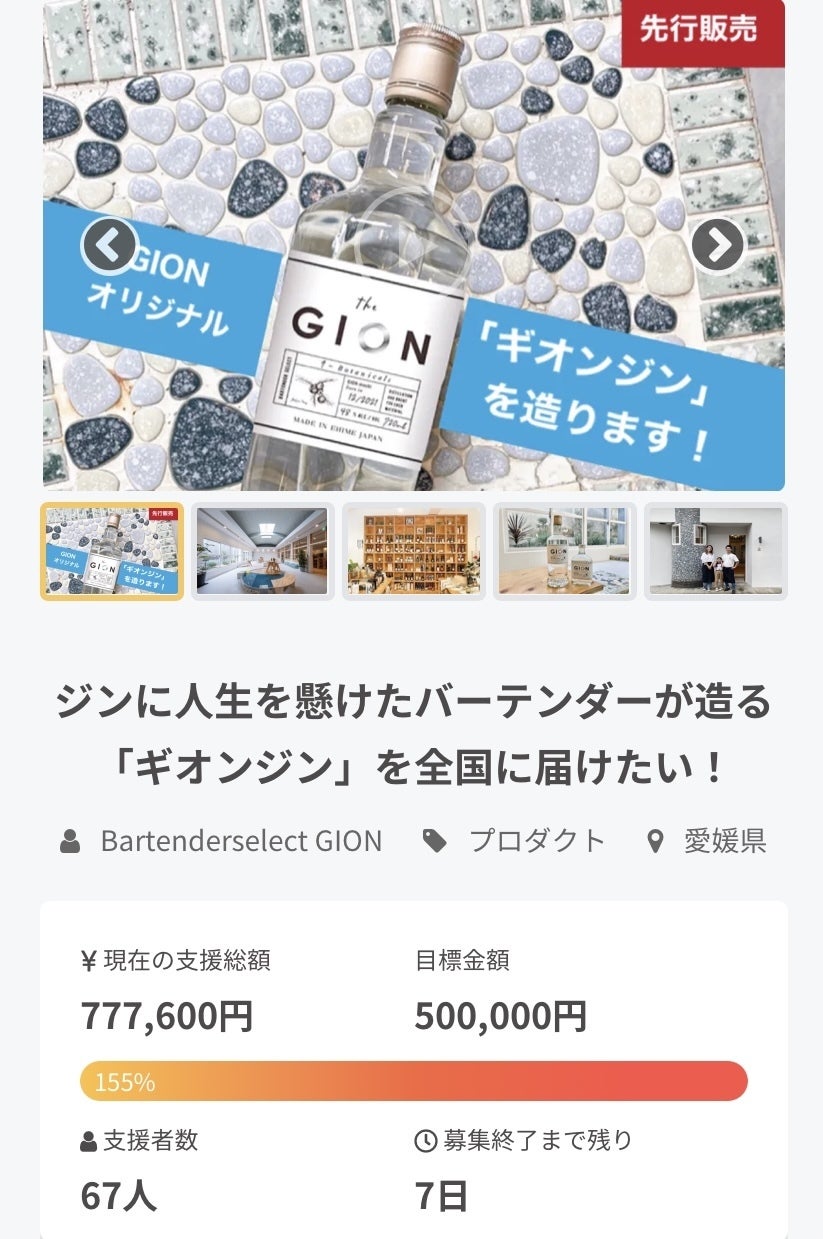Open the Bartenderselect GION owner profile

[x=241, y=841]
